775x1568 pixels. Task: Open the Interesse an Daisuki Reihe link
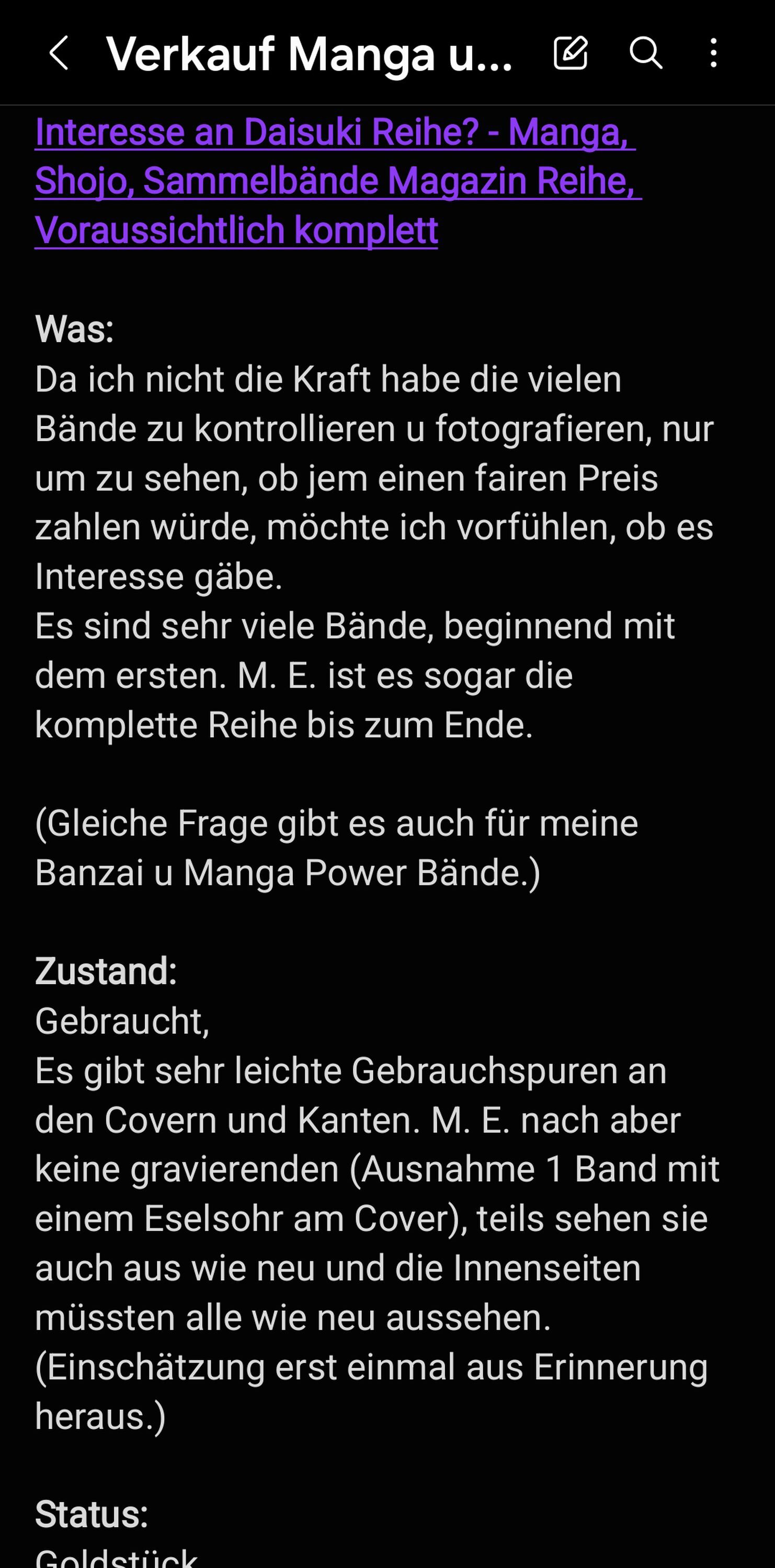(338, 181)
